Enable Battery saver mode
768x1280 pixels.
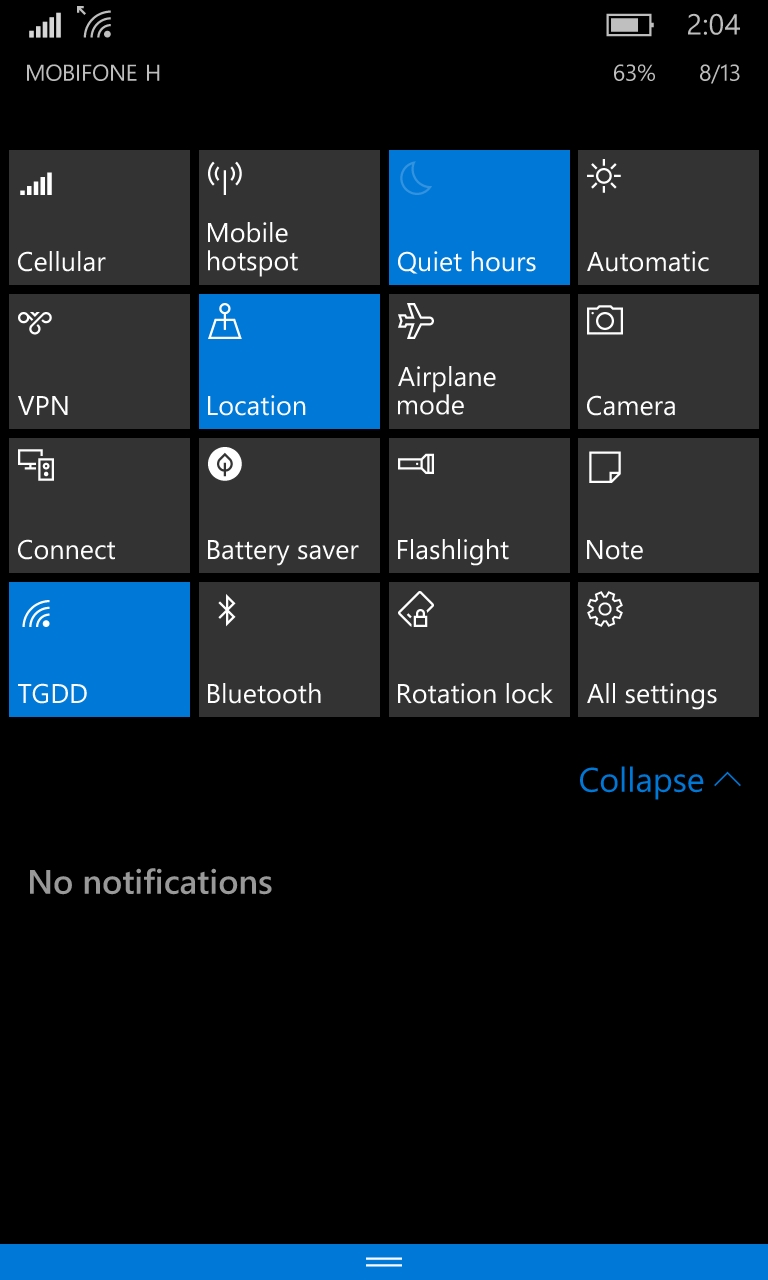[x=288, y=505]
